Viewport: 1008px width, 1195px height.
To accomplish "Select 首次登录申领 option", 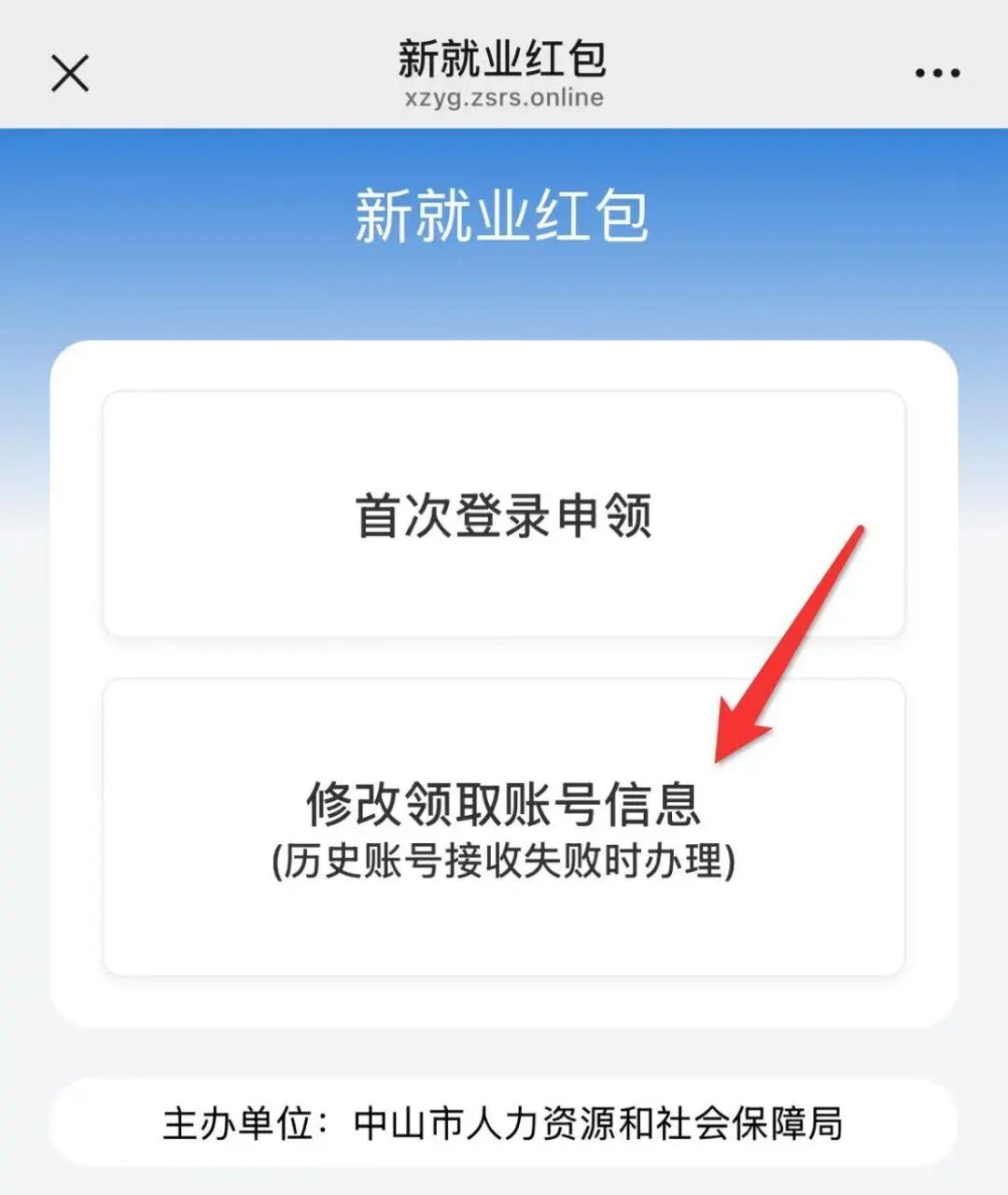I will (504, 515).
